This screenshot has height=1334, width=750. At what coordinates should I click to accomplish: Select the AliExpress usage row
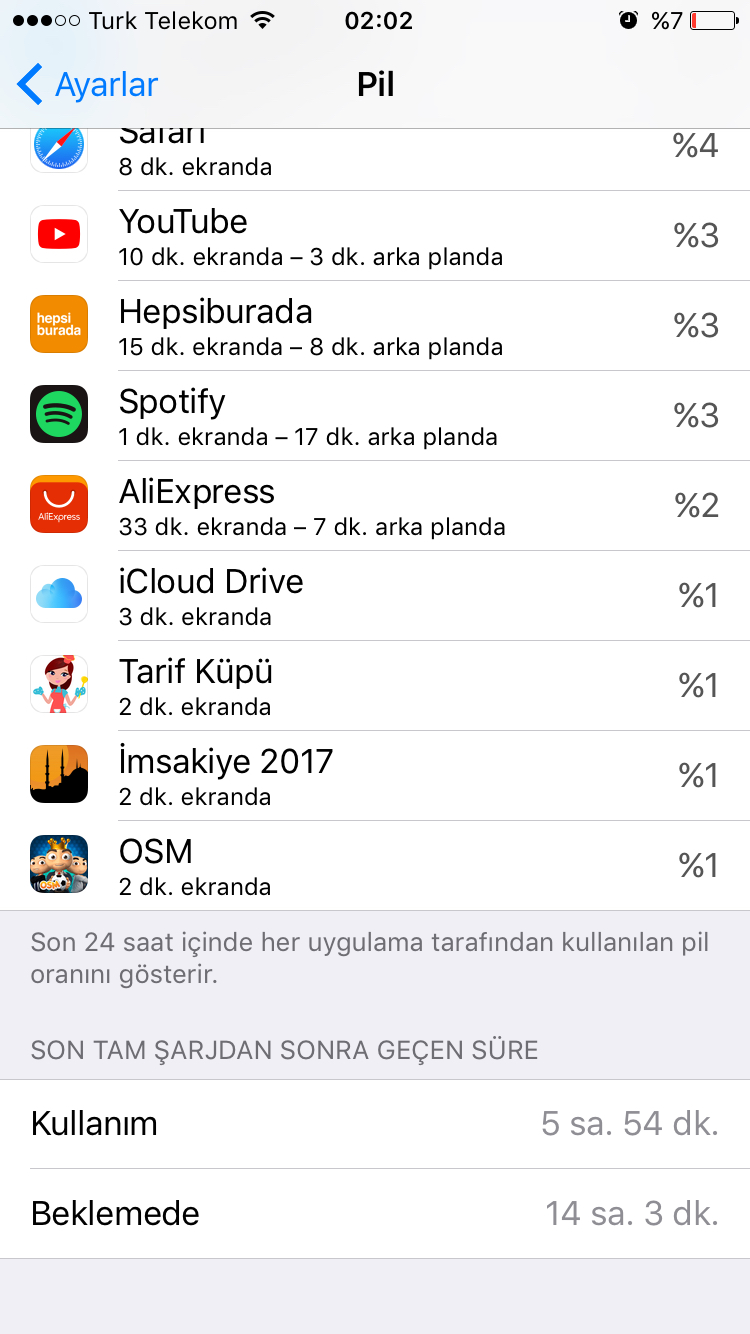click(375, 506)
